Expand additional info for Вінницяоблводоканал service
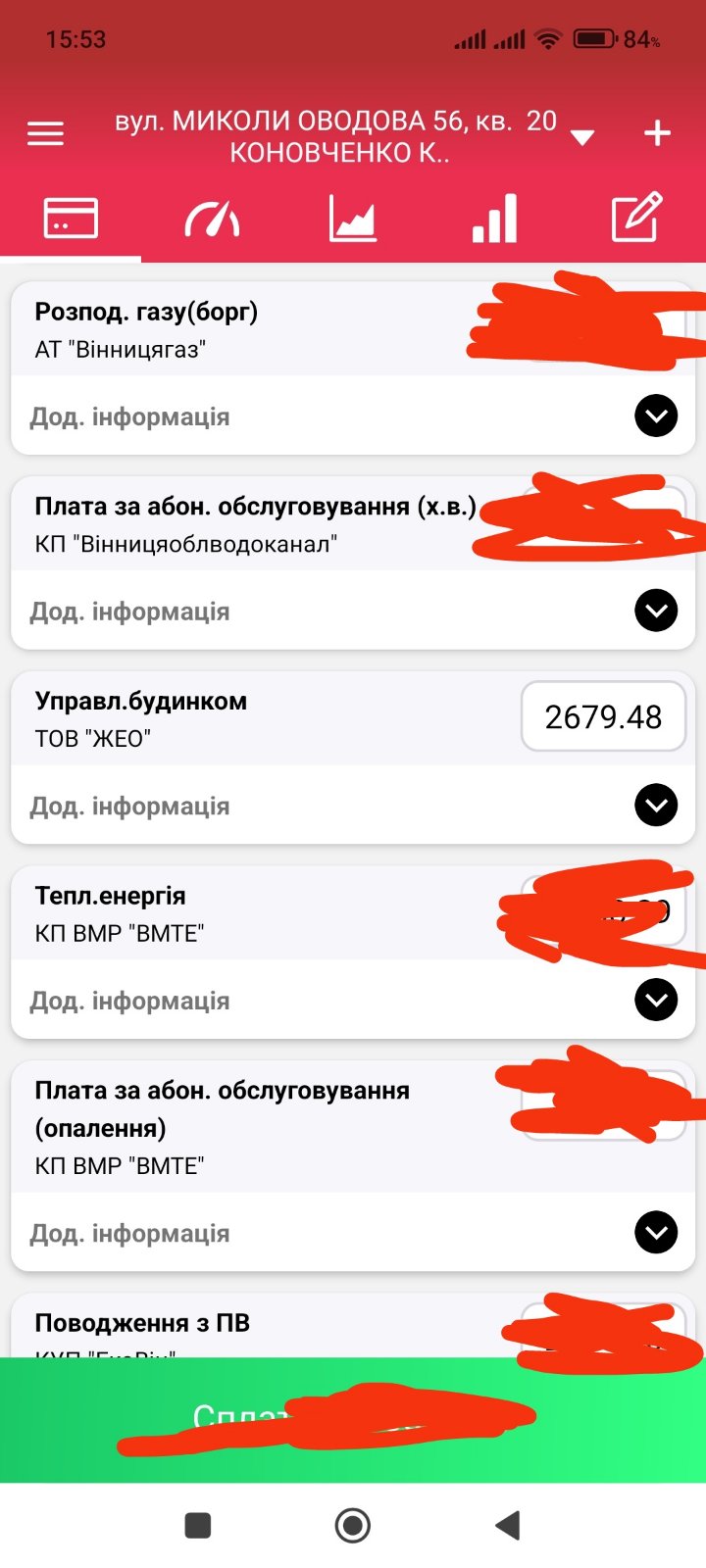Screen dimensions: 706x1568 [x=656, y=611]
